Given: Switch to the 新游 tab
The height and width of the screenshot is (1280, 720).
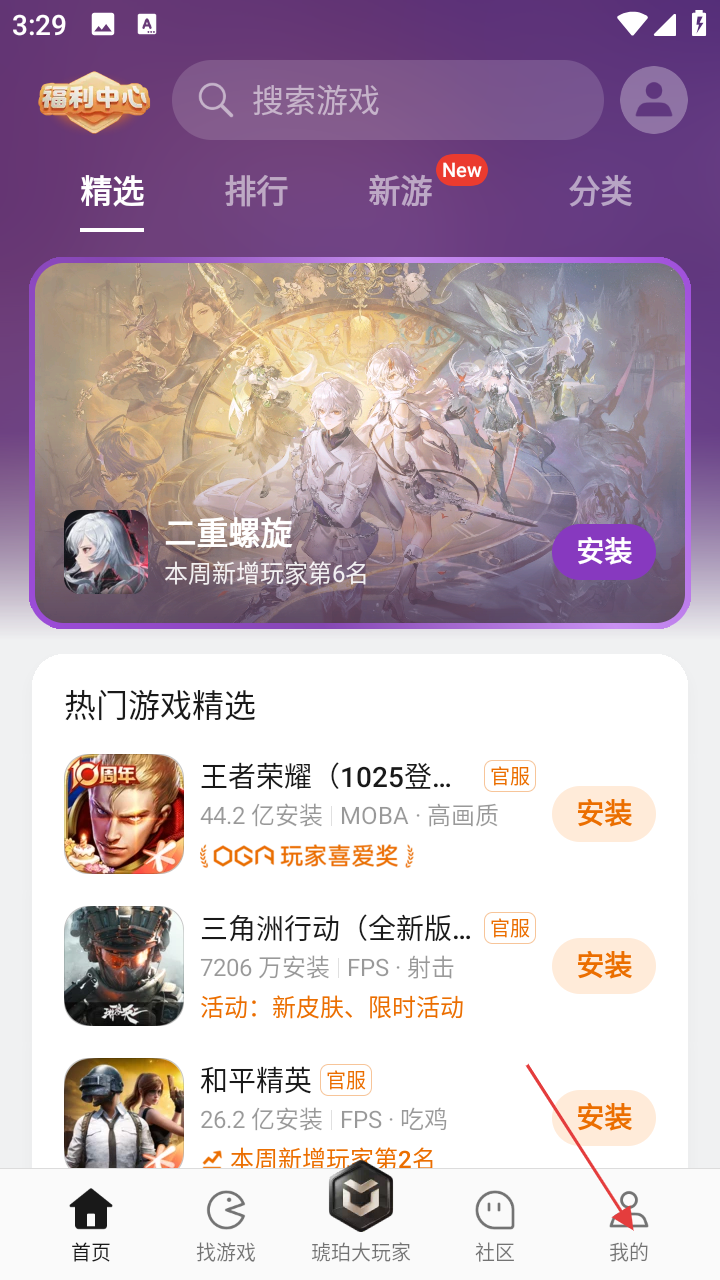Looking at the screenshot, I should [x=400, y=191].
